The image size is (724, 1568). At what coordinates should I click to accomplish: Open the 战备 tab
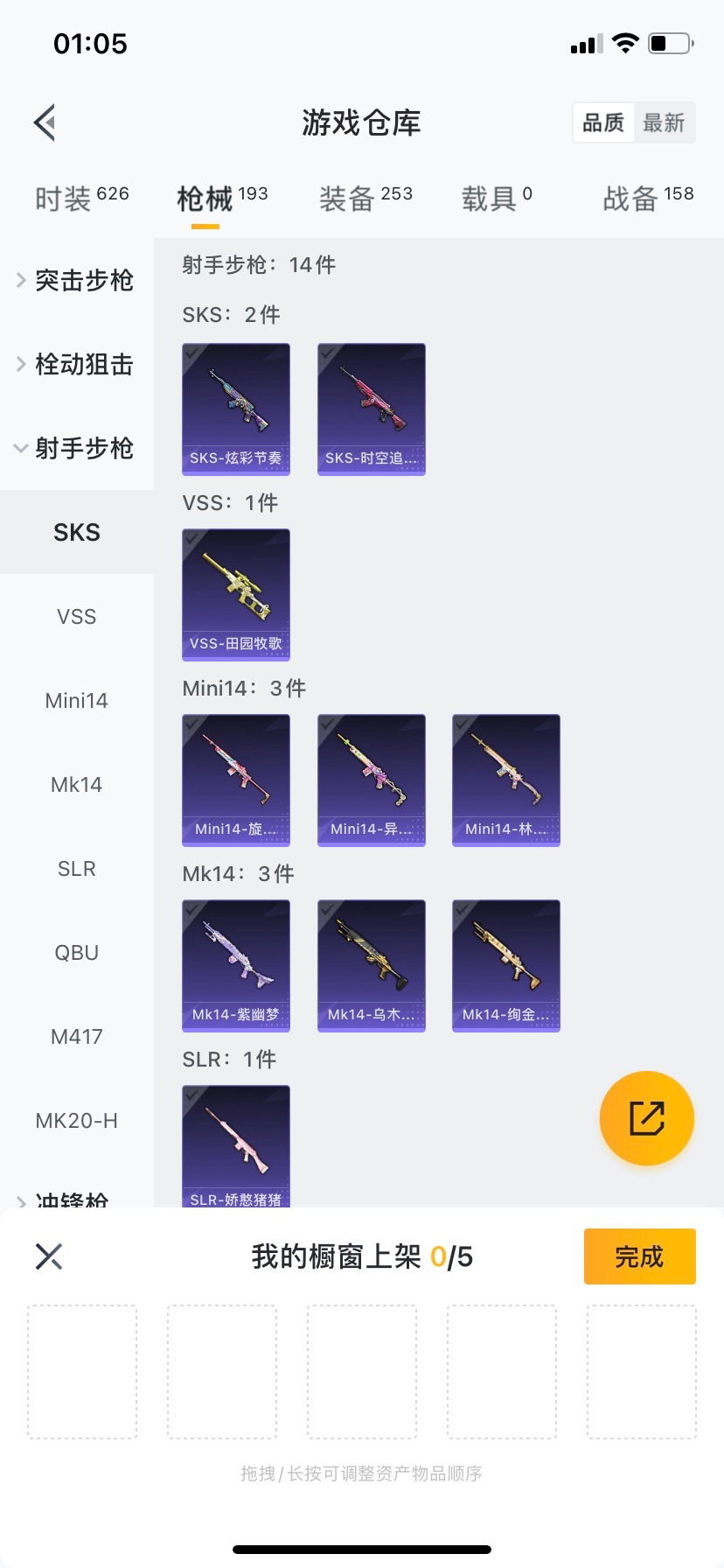[x=647, y=199]
